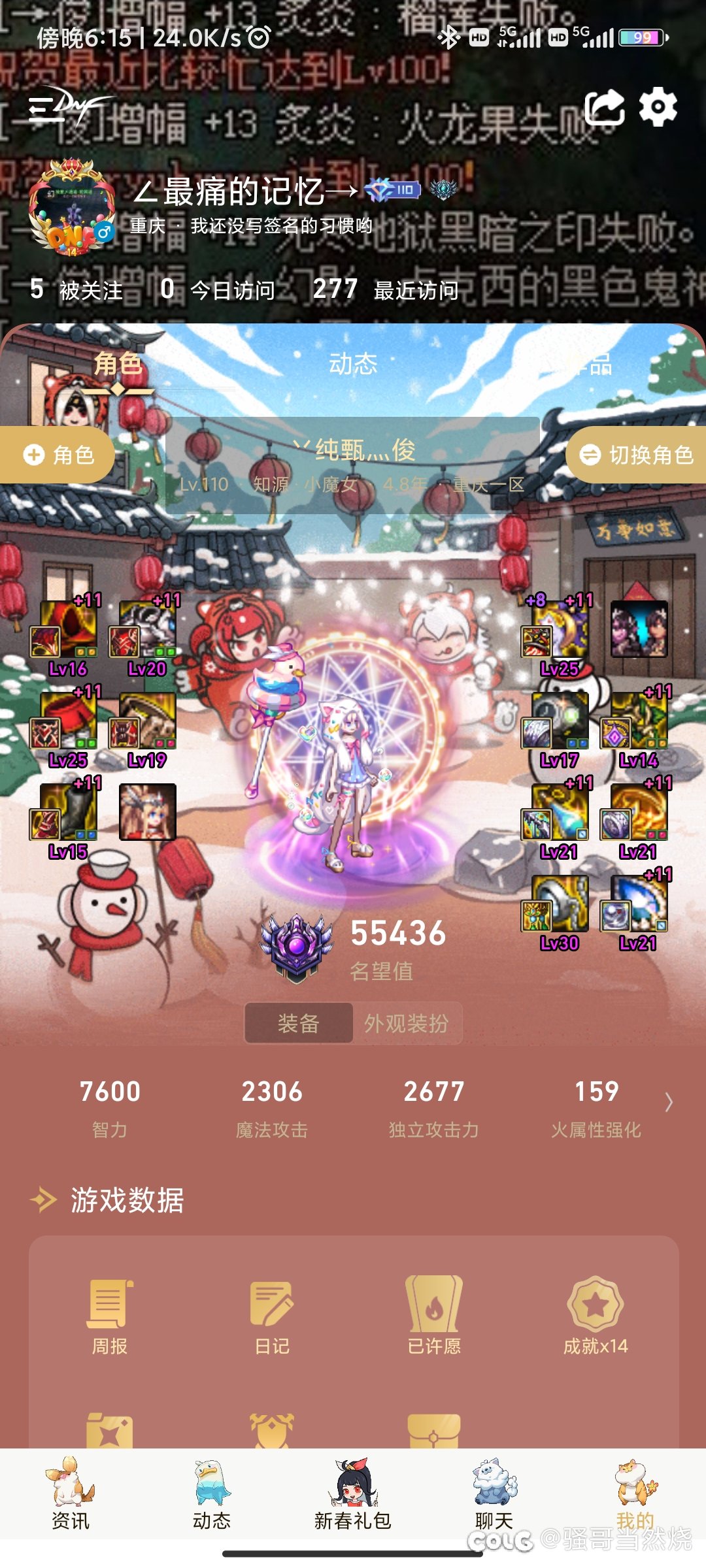The image size is (706, 1568).
Task: Open the 新春礼包 gift tab
Action: tap(353, 1495)
